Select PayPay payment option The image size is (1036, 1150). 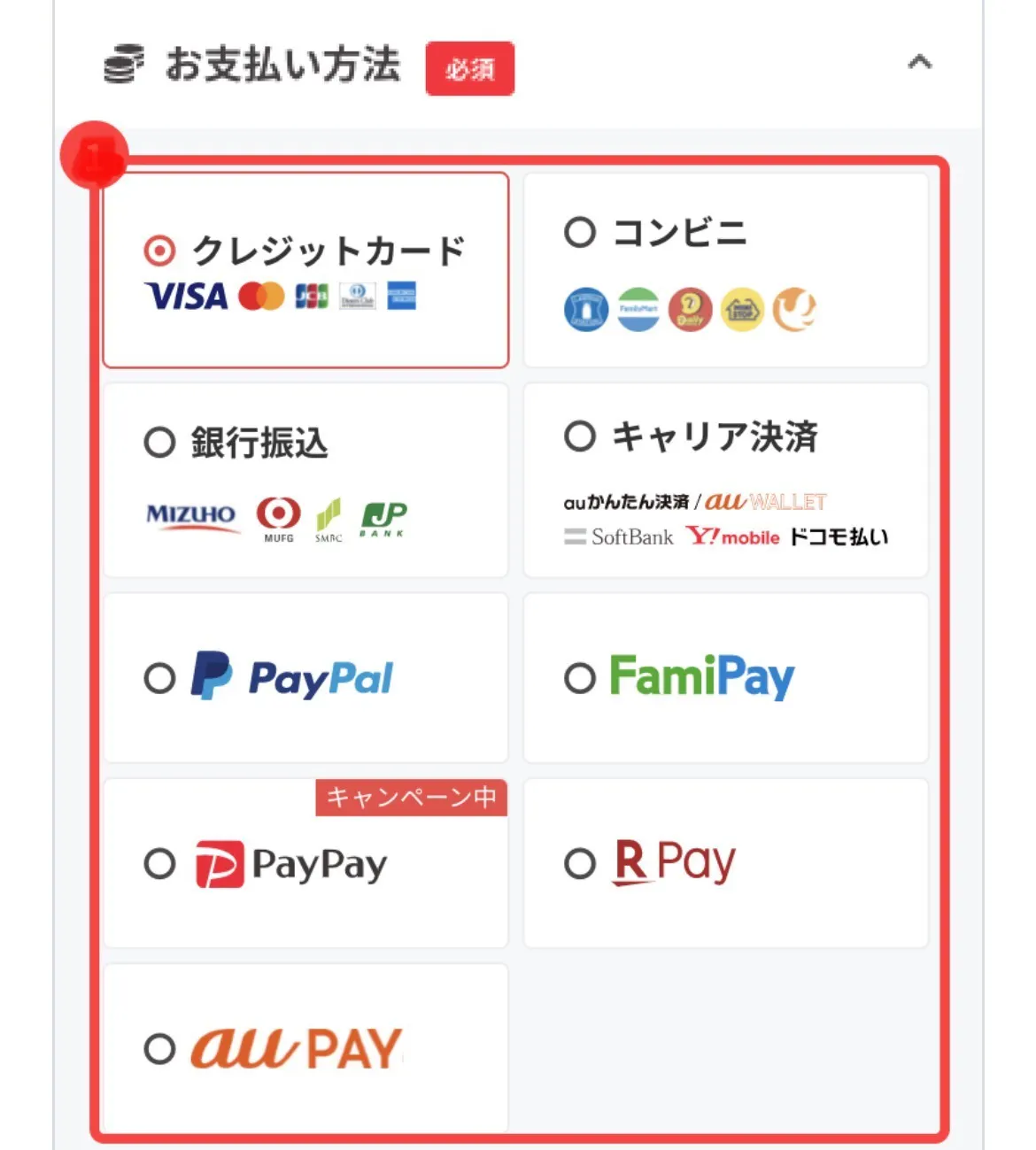click(160, 863)
